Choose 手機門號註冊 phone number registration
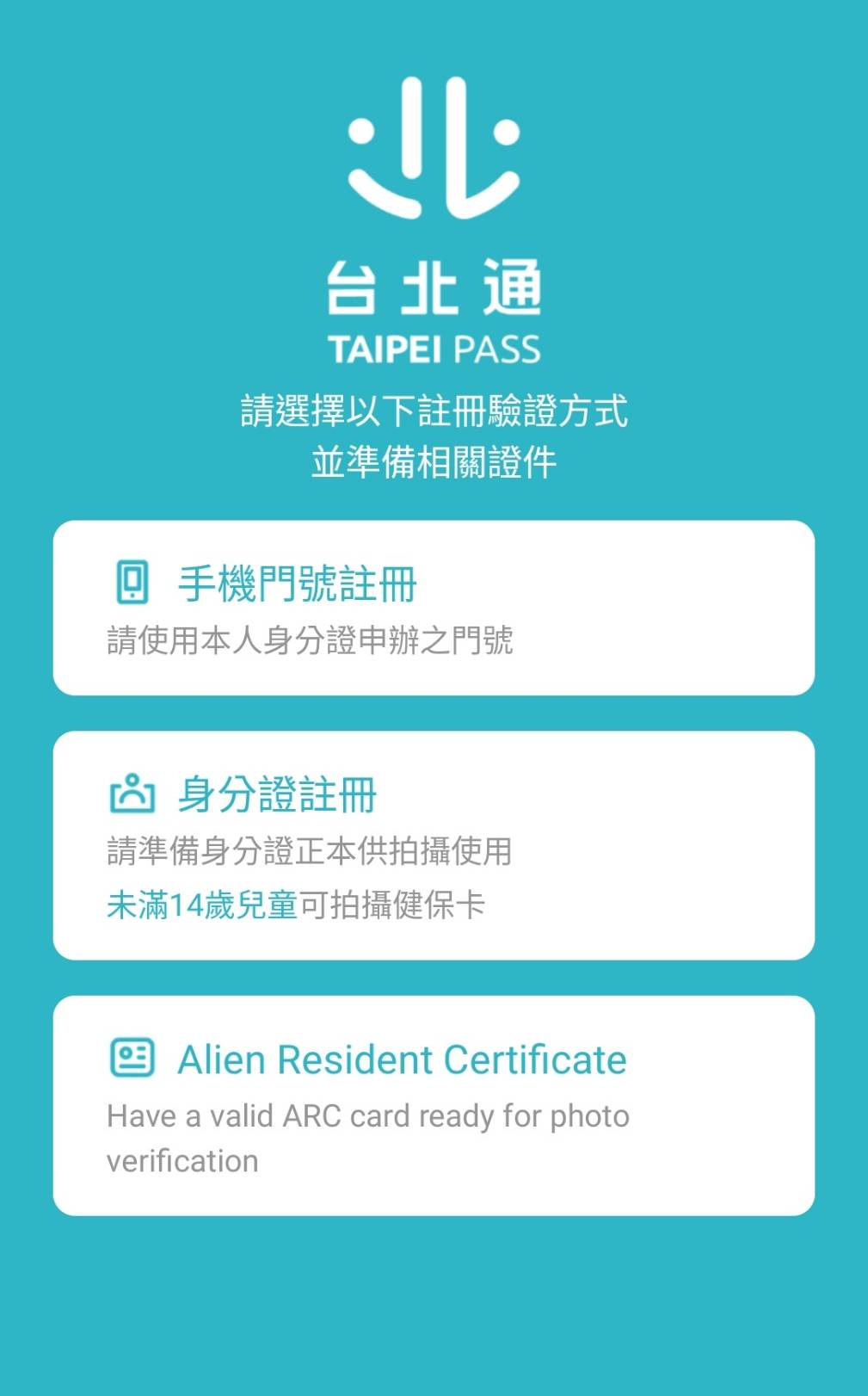868x1396 pixels. coord(434,608)
